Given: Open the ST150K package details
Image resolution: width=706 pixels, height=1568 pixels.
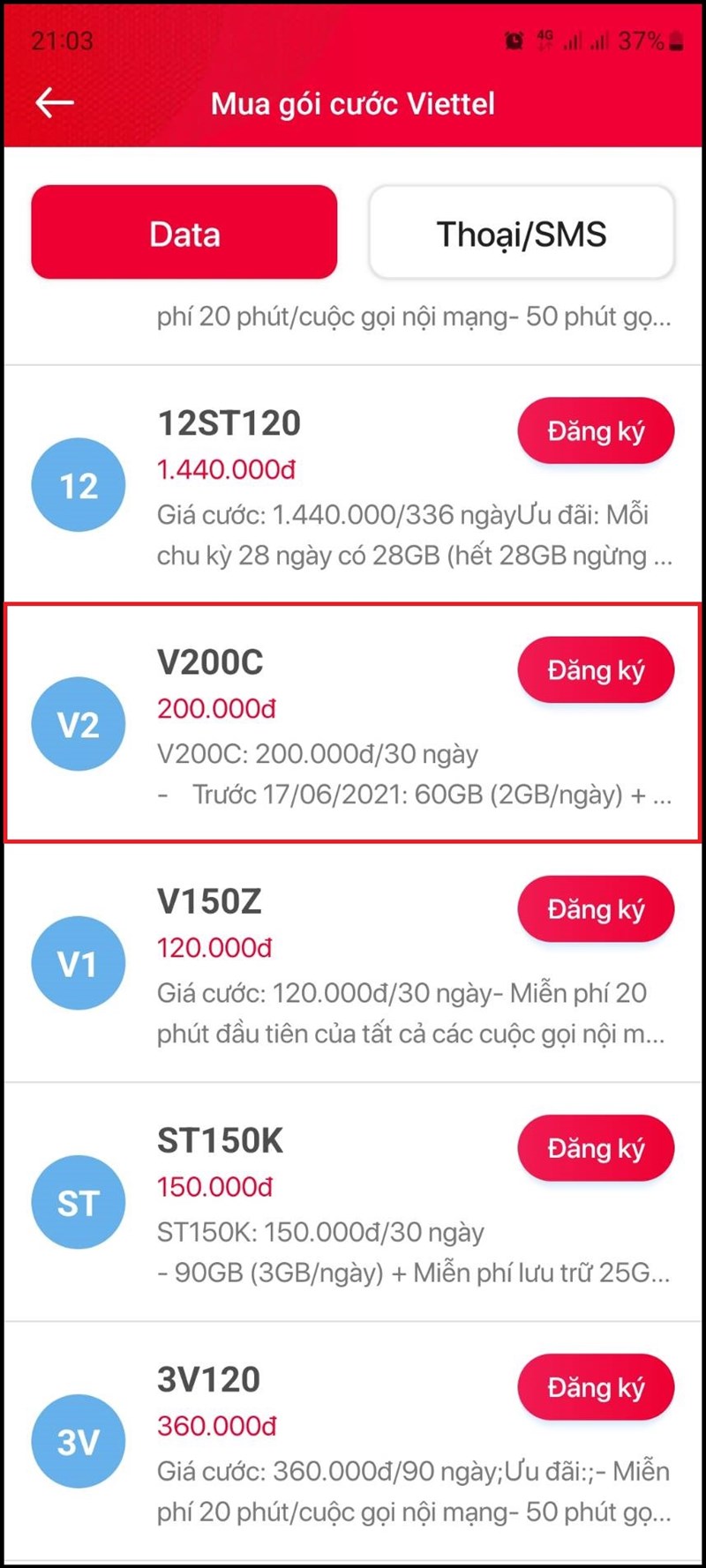Looking at the screenshot, I should coord(222,1140).
